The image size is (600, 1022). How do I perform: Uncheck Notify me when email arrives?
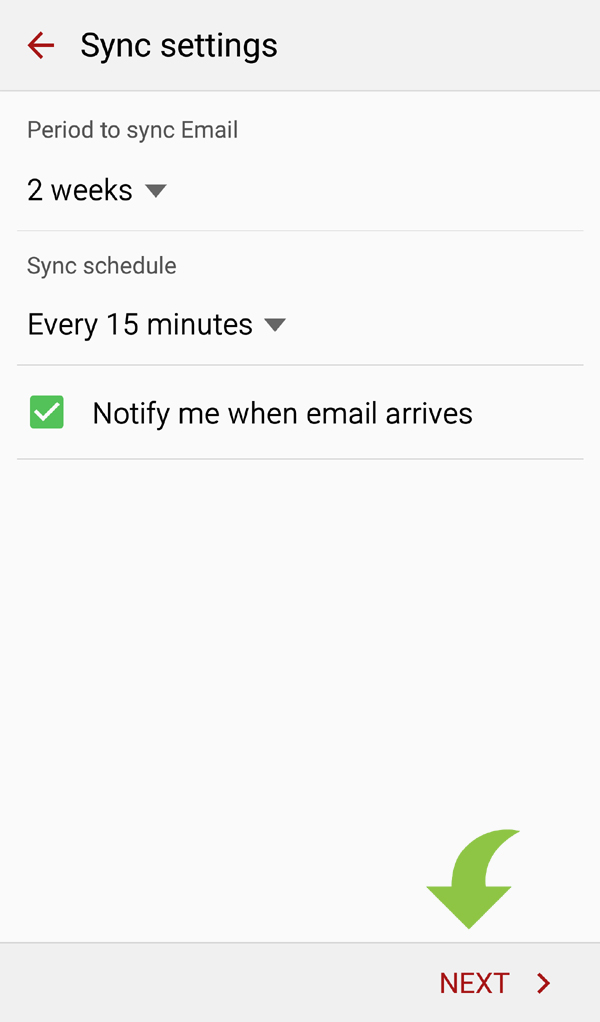coord(47,413)
